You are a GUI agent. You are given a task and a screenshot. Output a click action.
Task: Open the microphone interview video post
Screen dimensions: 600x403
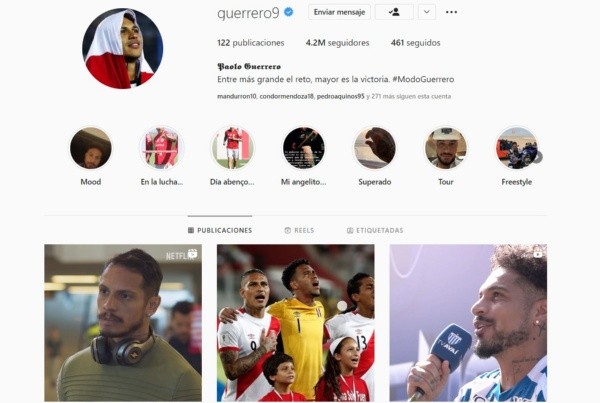click(x=468, y=322)
